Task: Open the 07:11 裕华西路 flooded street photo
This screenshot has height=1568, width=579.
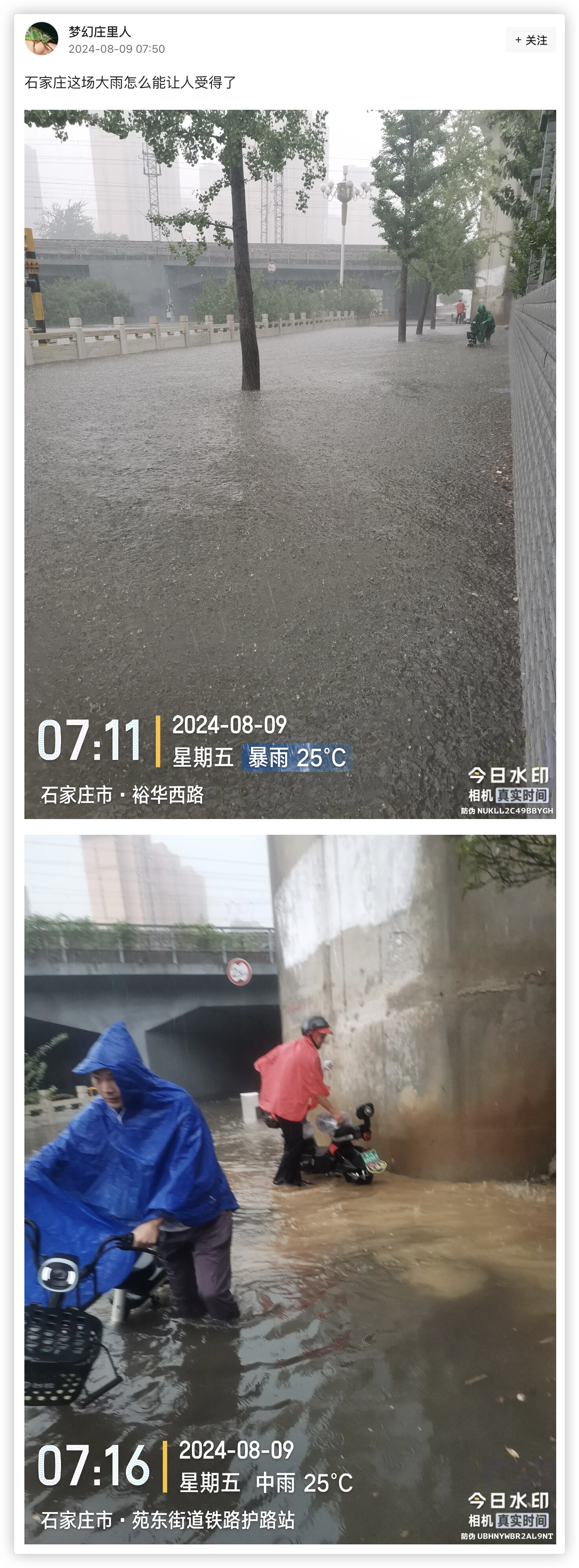Action: click(x=290, y=464)
